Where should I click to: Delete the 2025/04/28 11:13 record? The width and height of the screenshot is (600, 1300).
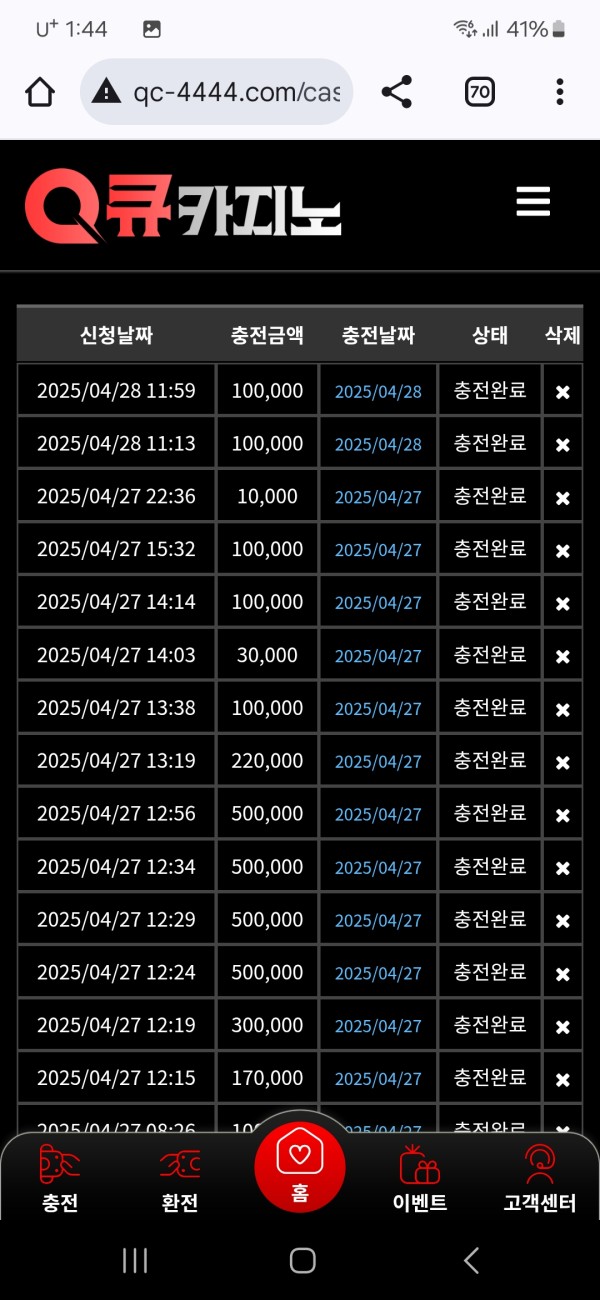(562, 444)
